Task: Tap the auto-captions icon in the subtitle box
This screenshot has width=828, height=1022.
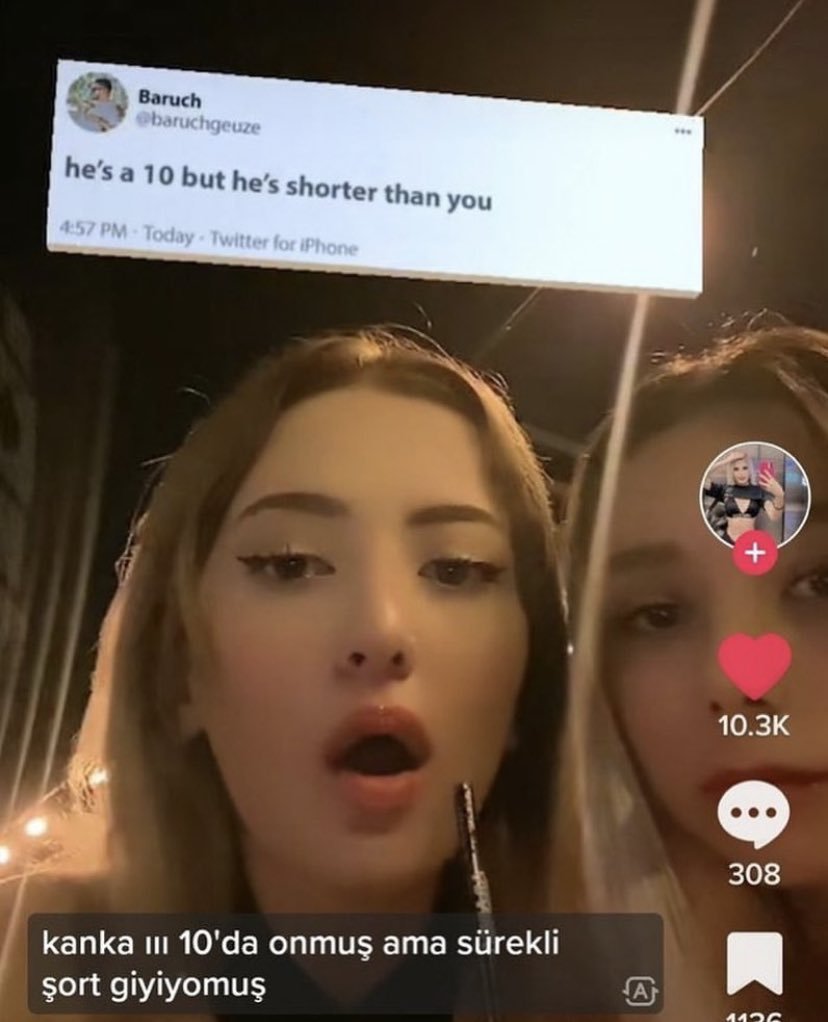Action: click(639, 990)
